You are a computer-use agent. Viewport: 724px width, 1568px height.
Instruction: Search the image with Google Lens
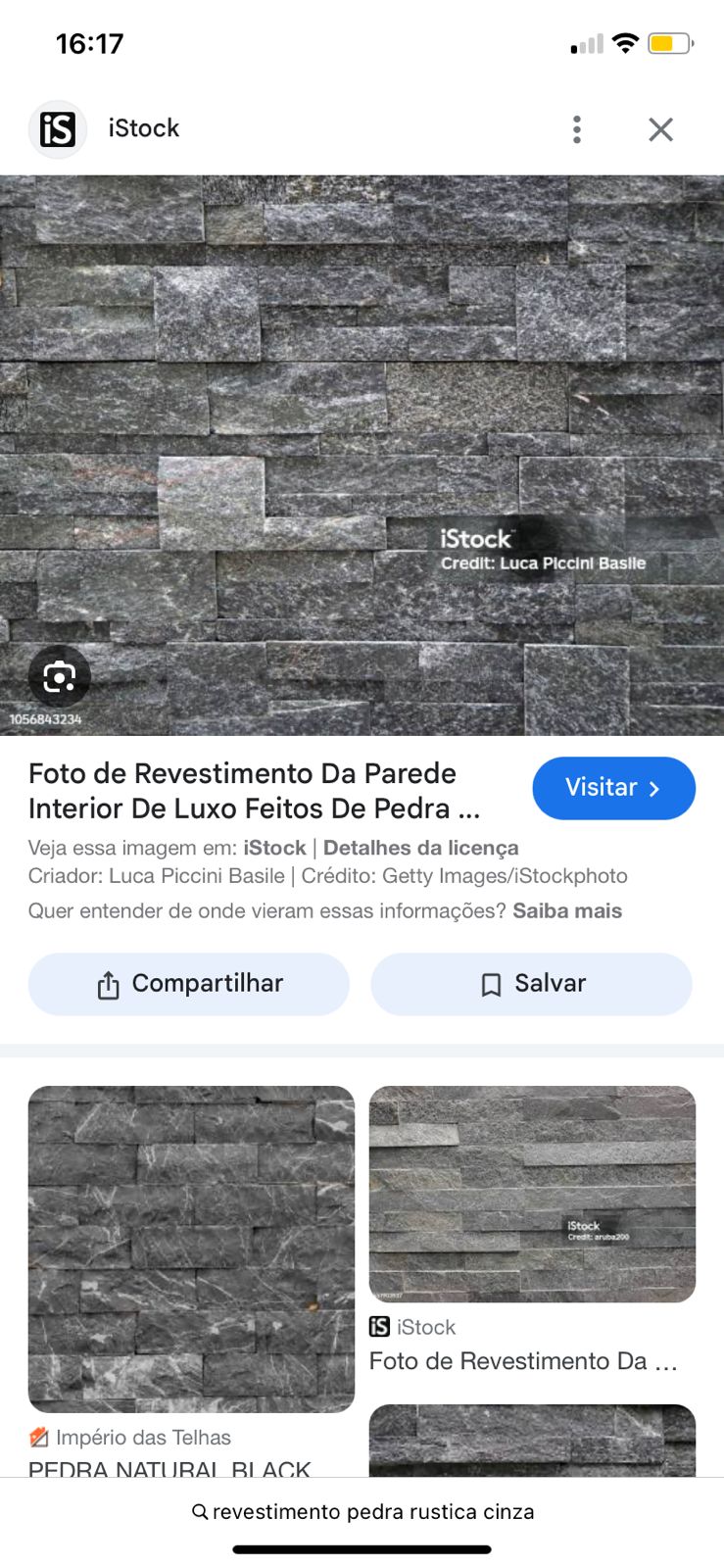[60, 677]
